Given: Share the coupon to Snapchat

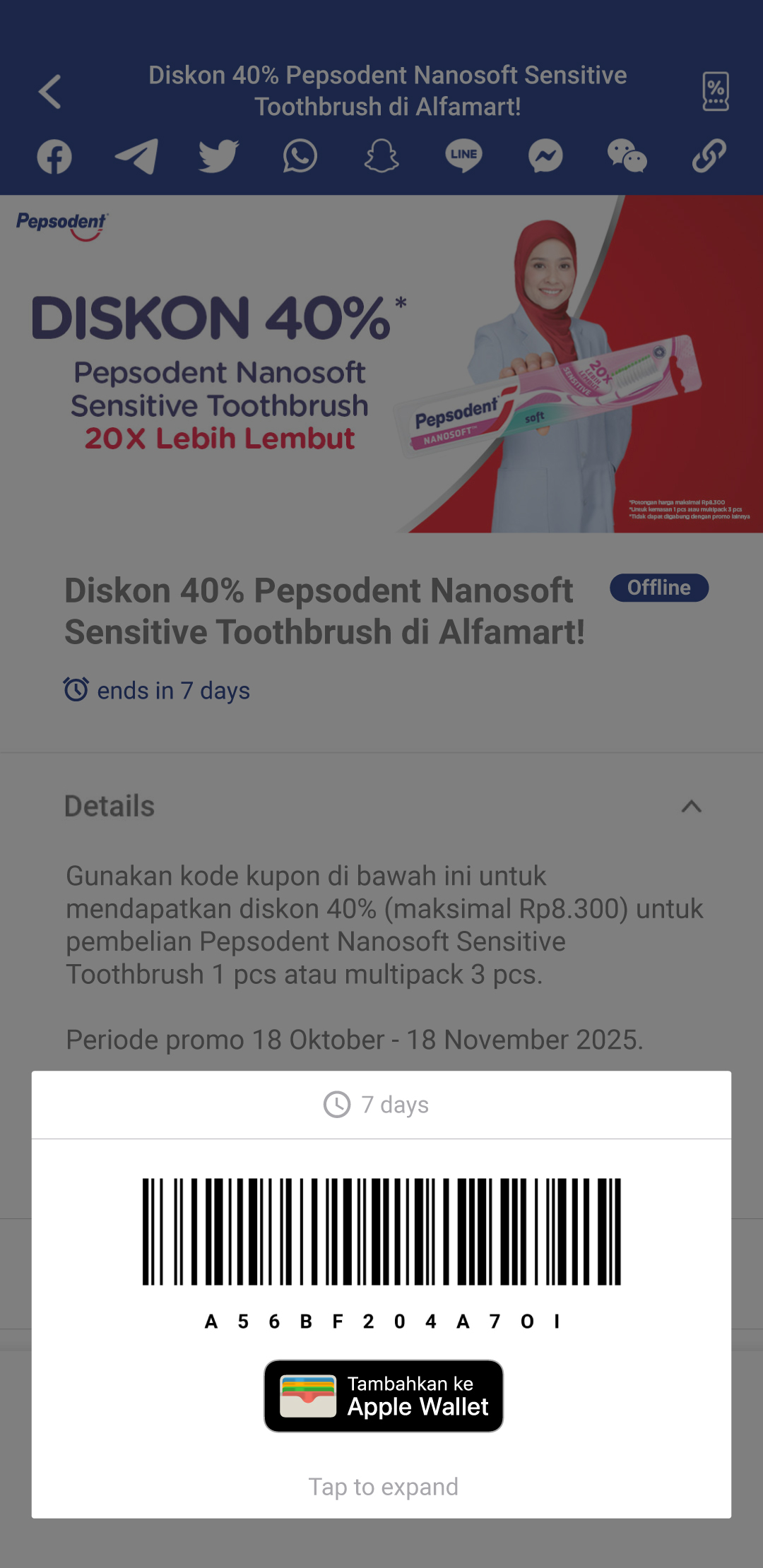Looking at the screenshot, I should 381,156.
